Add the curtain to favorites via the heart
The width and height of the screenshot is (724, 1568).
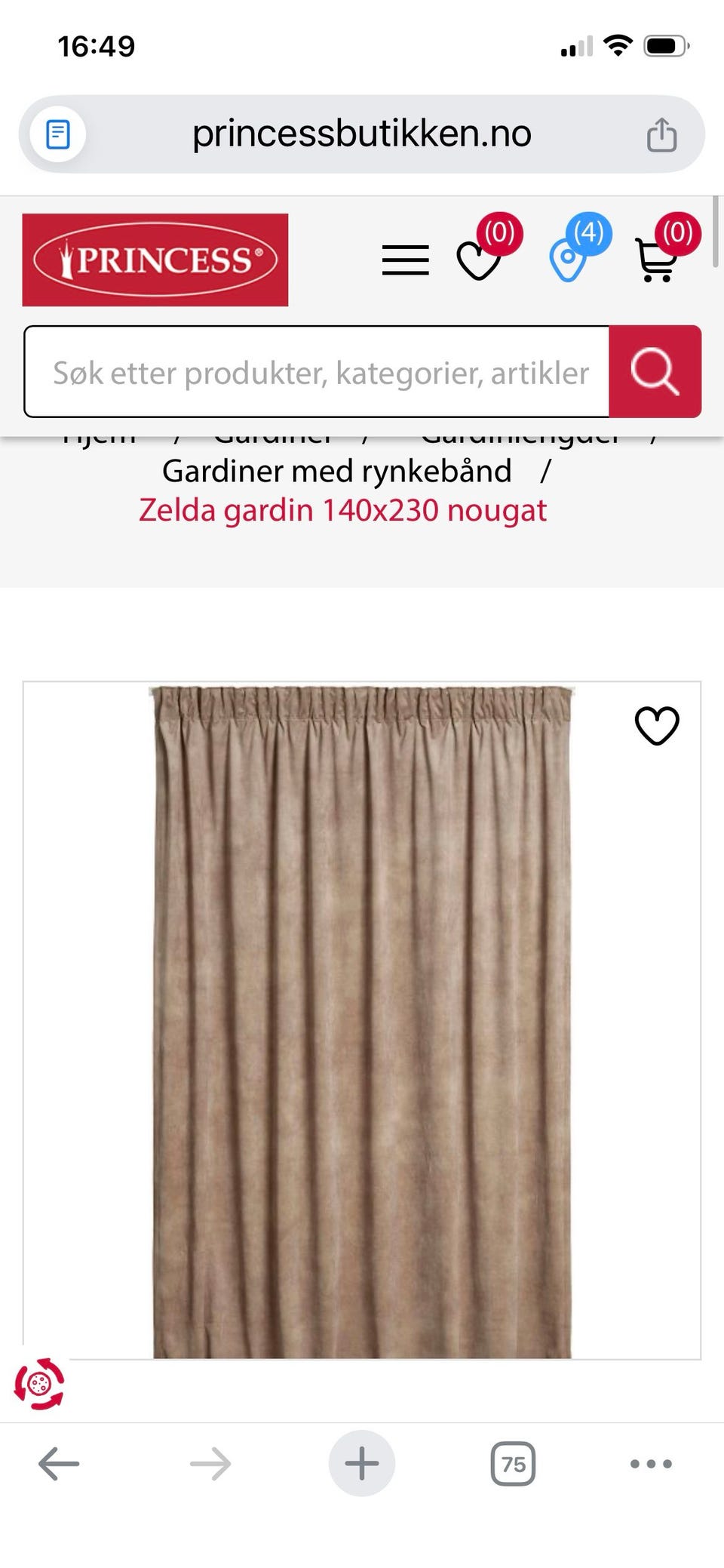655,726
